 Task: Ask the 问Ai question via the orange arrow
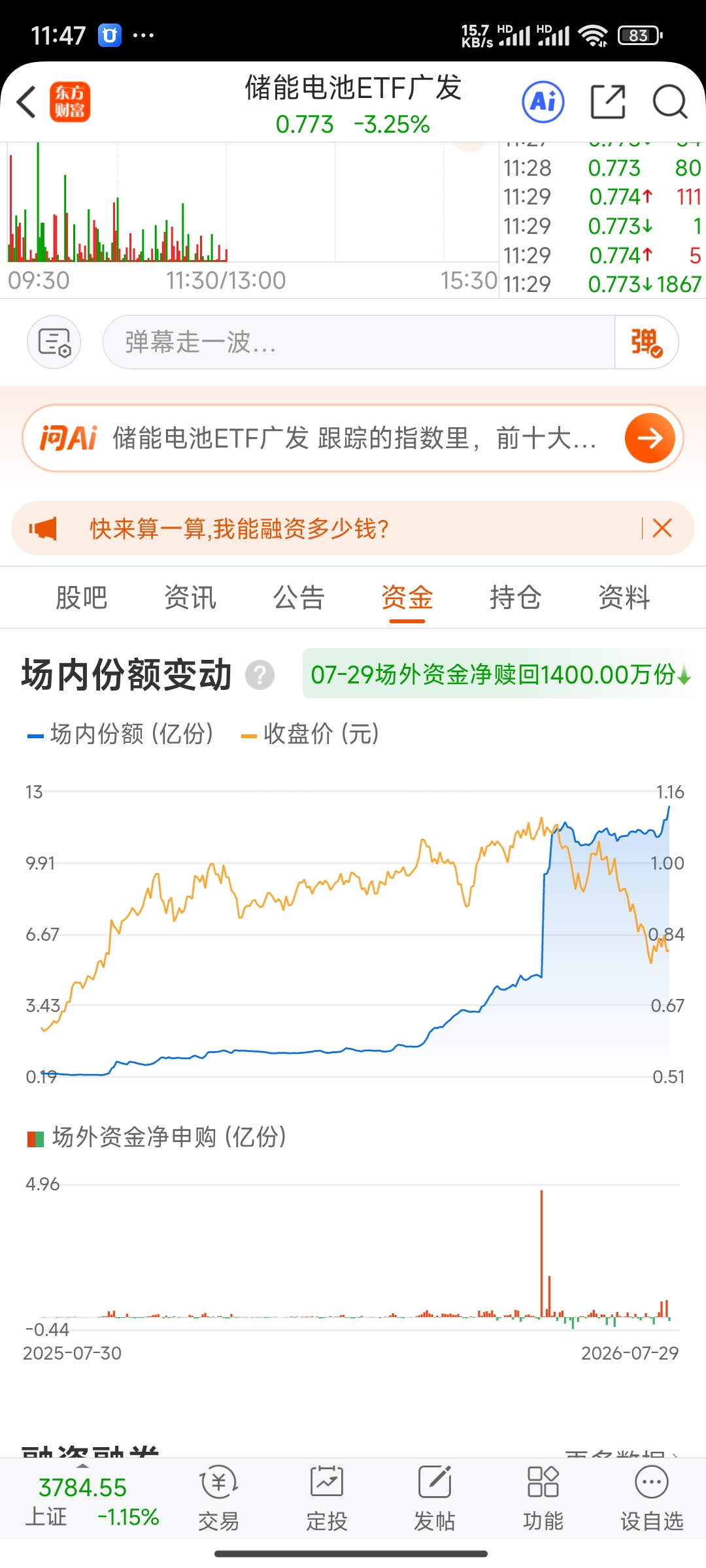(x=650, y=438)
